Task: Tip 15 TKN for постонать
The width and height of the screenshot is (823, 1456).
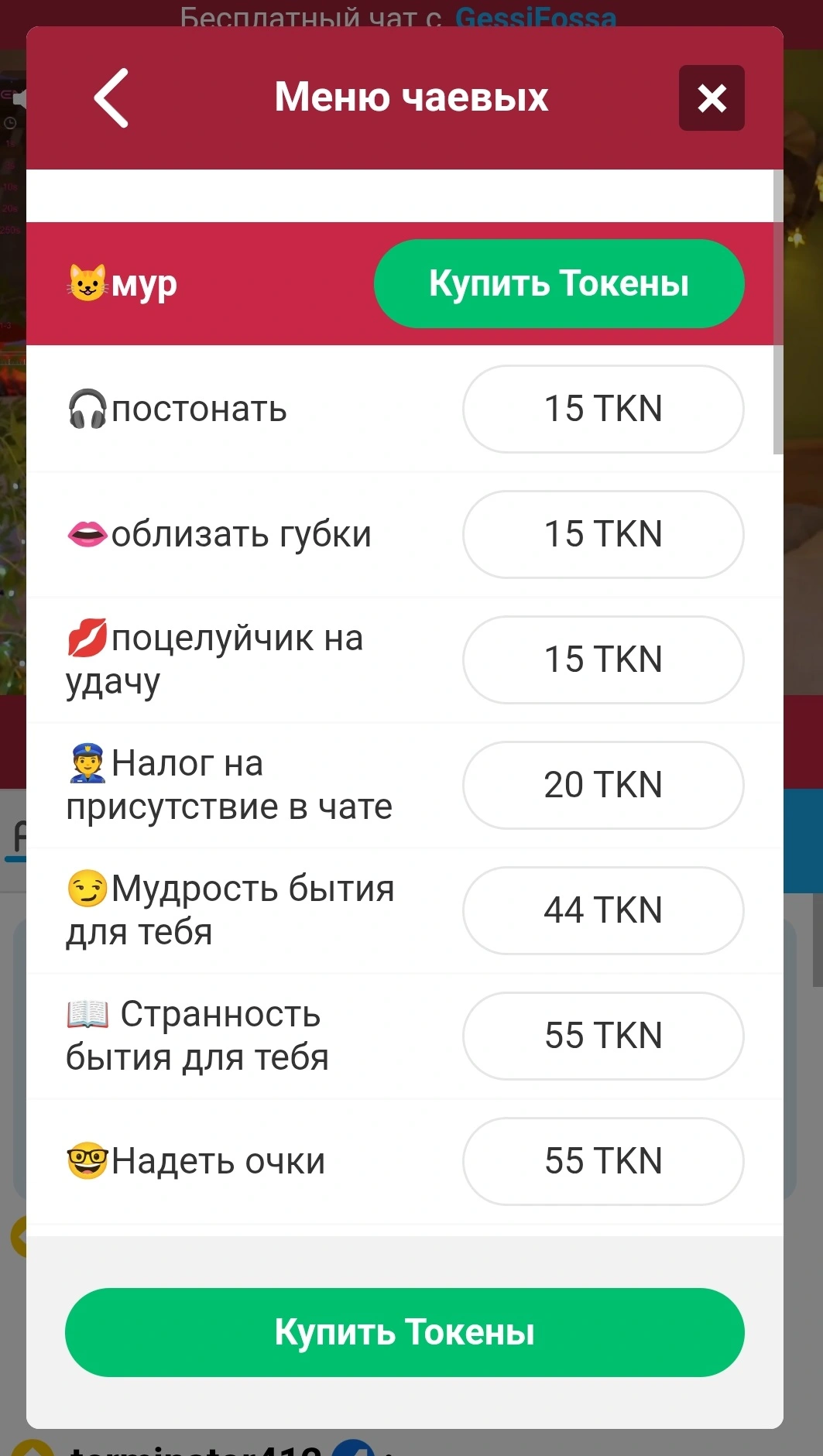Action: coord(603,409)
